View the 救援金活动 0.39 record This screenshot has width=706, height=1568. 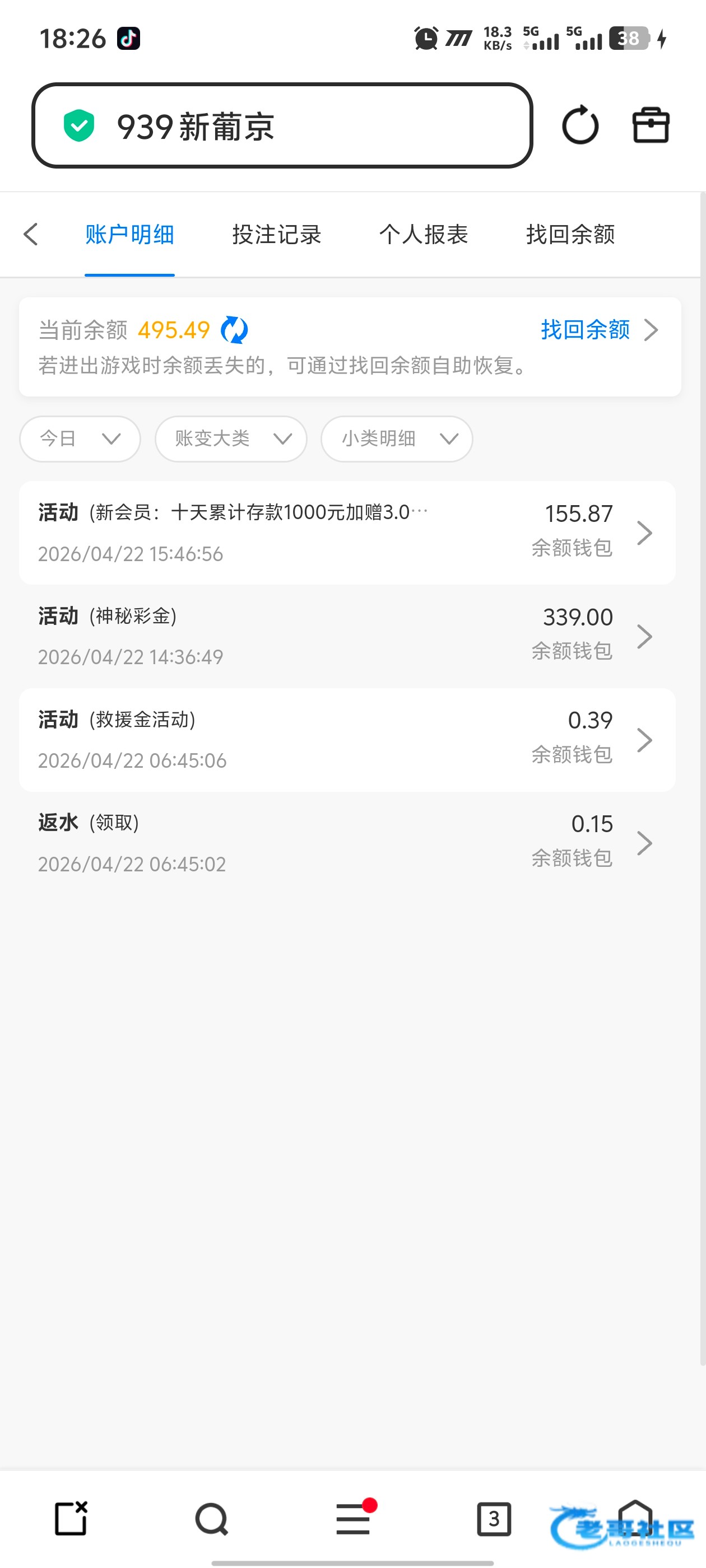(x=347, y=740)
